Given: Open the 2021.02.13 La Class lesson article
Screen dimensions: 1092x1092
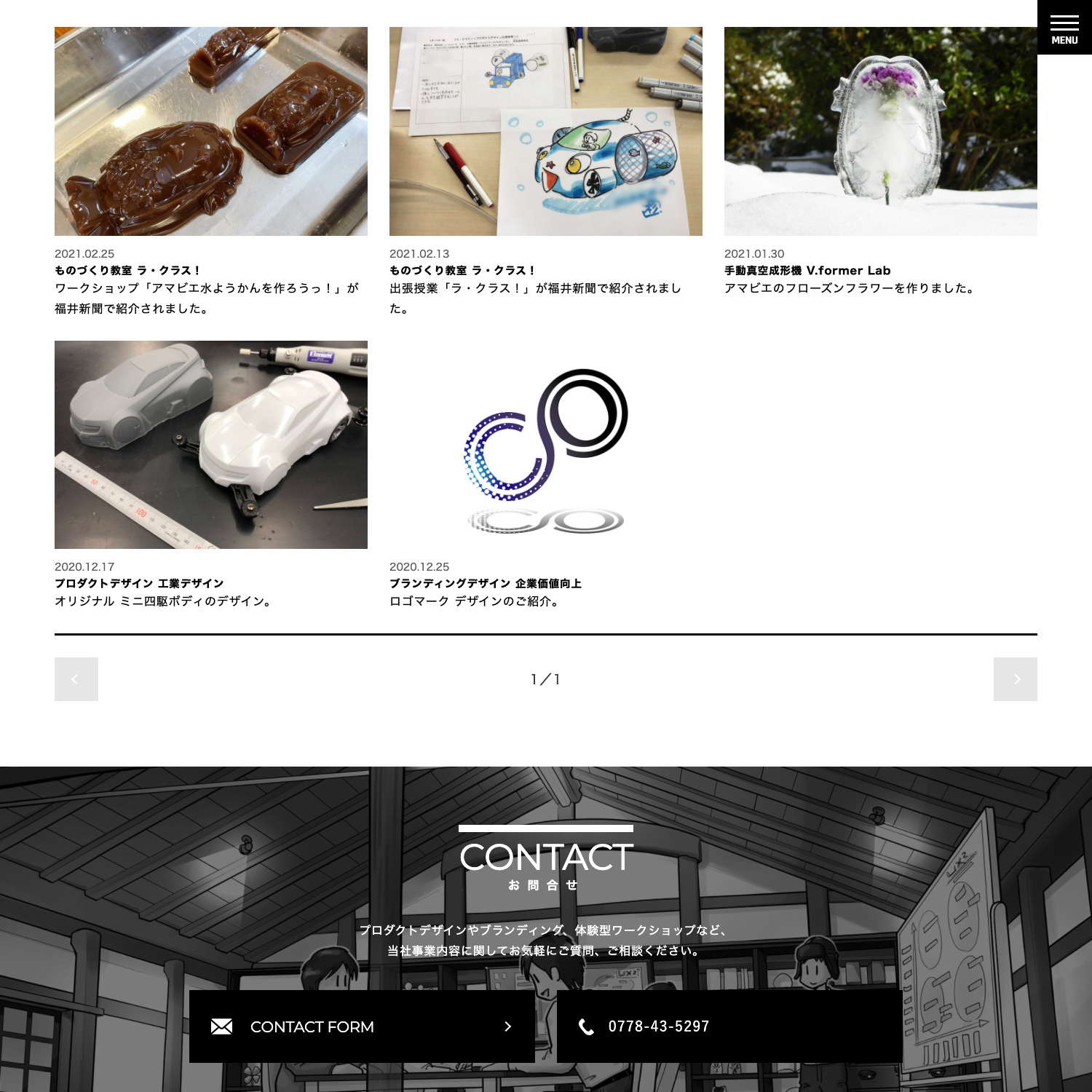Looking at the screenshot, I should [x=545, y=132].
